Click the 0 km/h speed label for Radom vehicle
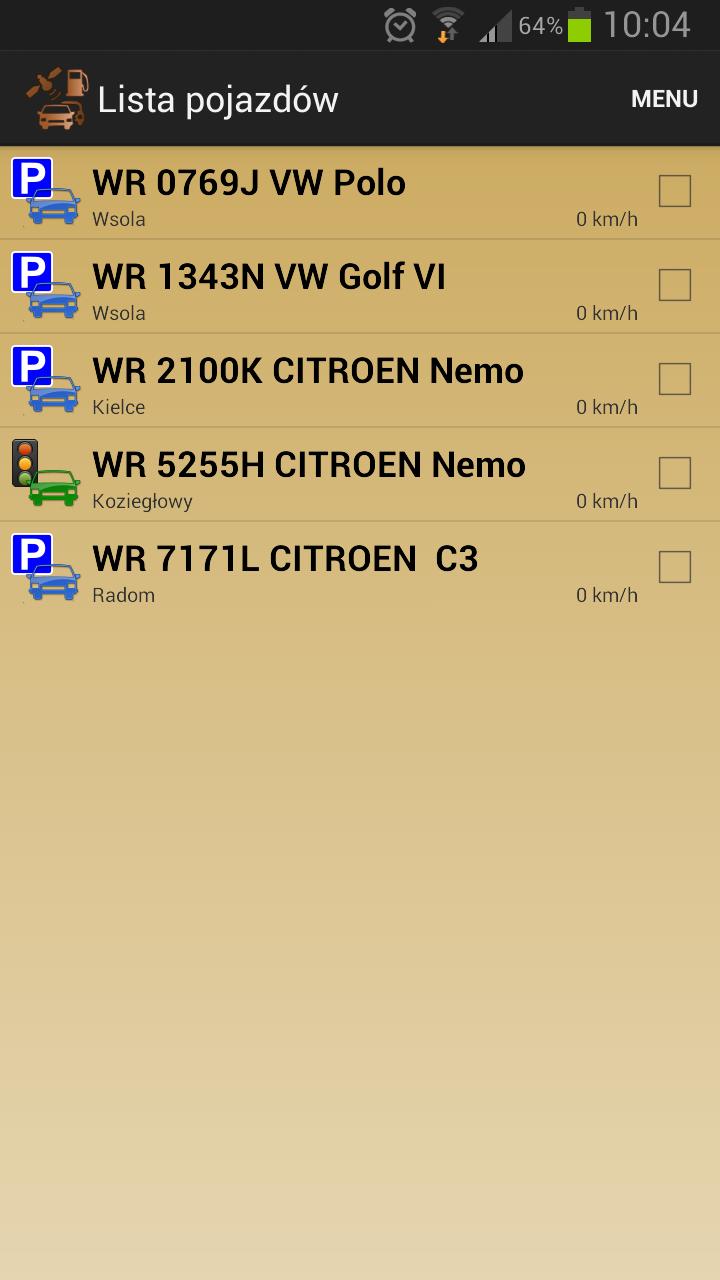The width and height of the screenshot is (720, 1280). (607, 593)
